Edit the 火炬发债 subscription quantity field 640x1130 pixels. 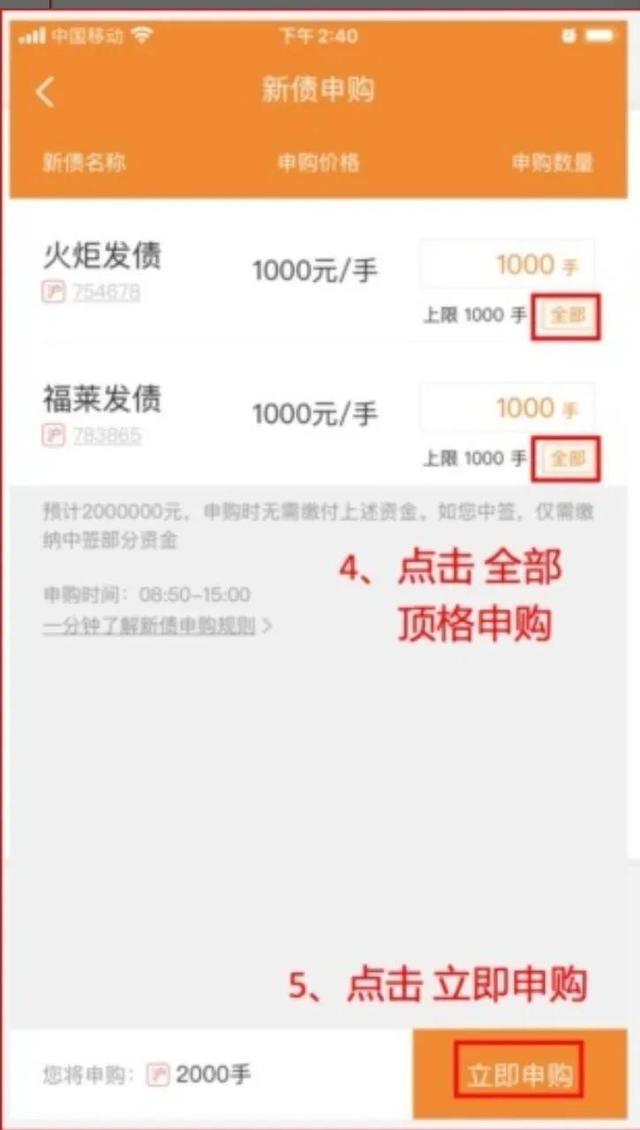pyautogui.click(x=508, y=264)
